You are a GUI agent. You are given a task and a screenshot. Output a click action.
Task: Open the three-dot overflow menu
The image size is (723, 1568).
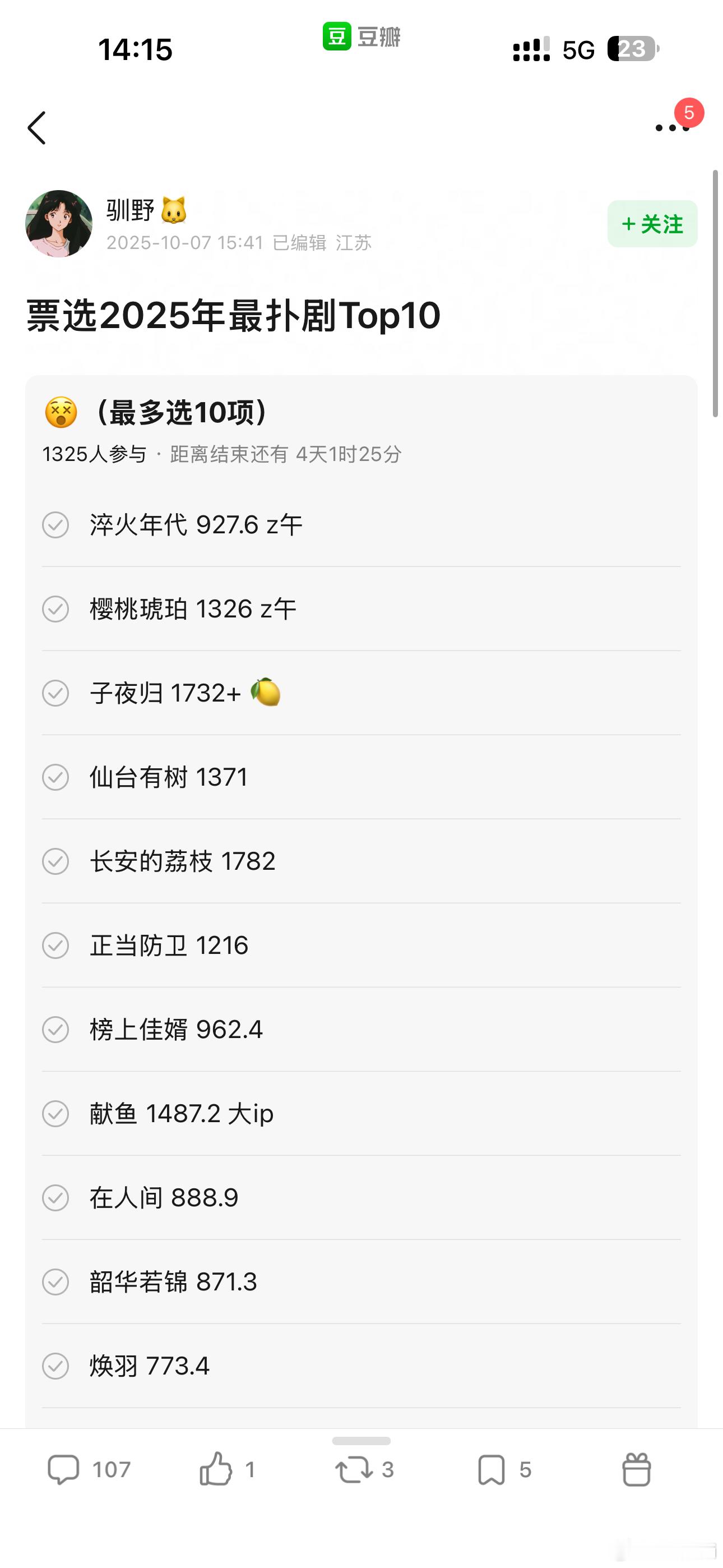[671, 128]
